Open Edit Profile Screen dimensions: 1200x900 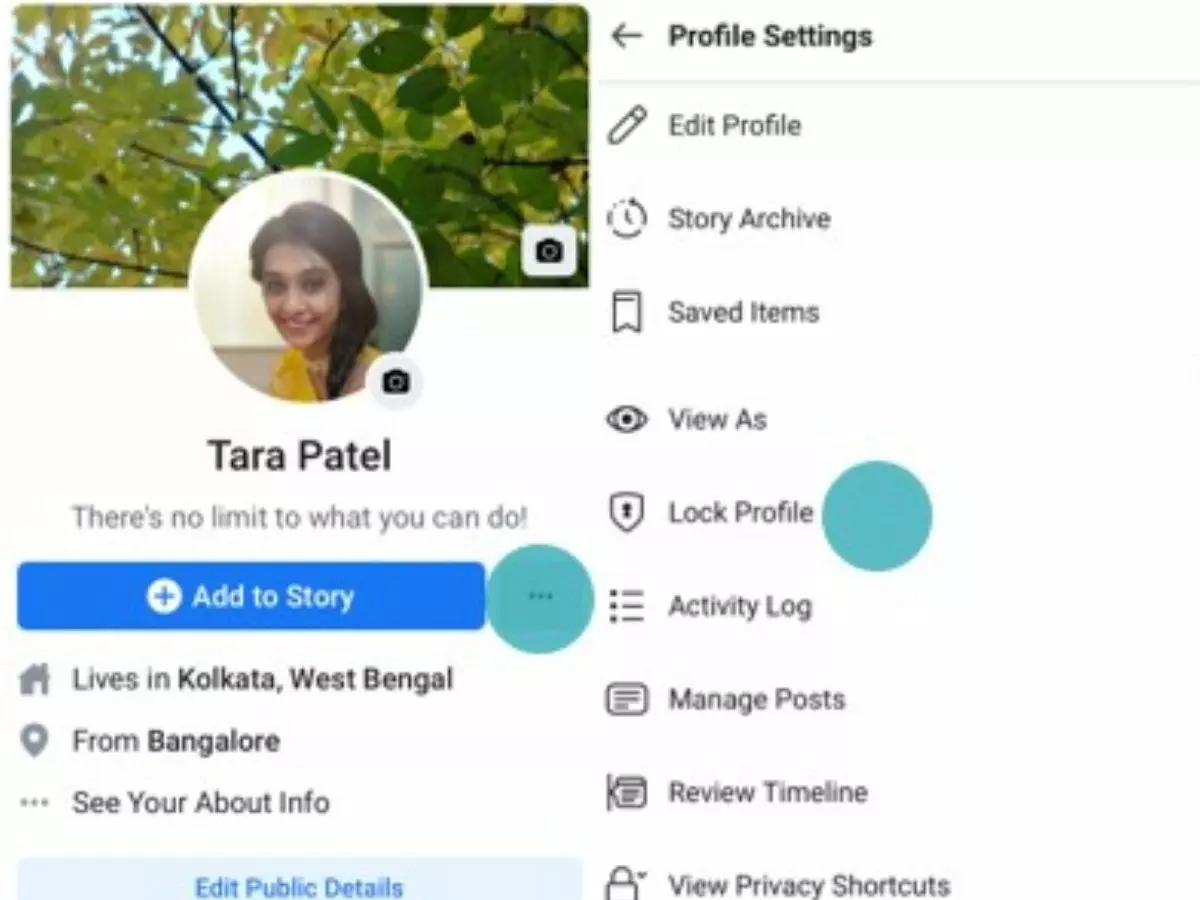(734, 126)
